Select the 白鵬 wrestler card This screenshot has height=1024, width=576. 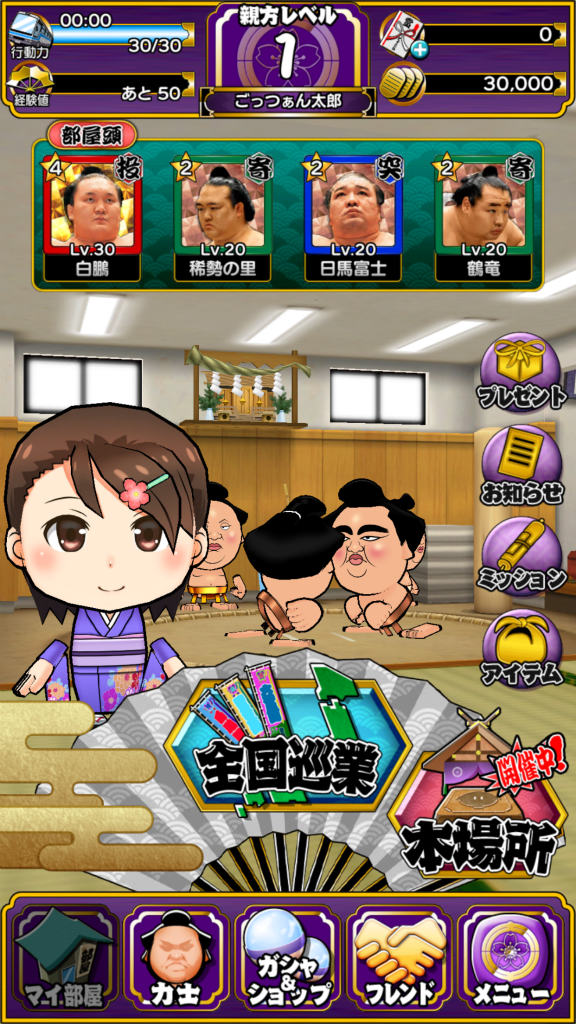click(92, 217)
